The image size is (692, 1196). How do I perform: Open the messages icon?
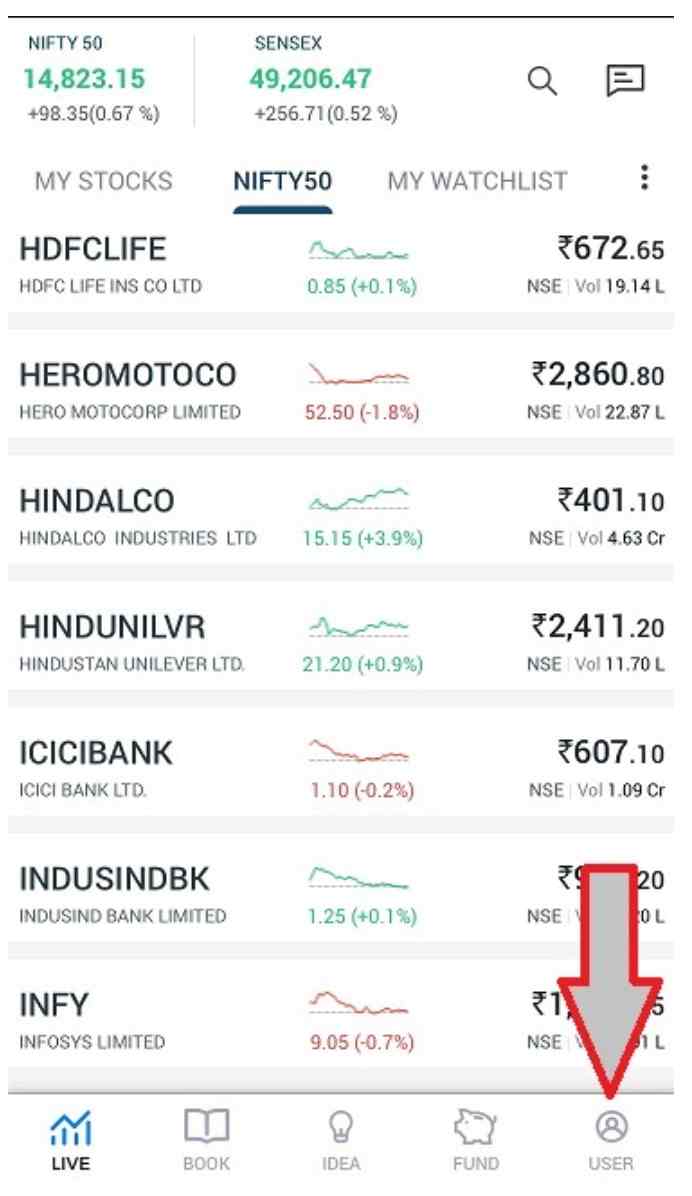coord(625,82)
